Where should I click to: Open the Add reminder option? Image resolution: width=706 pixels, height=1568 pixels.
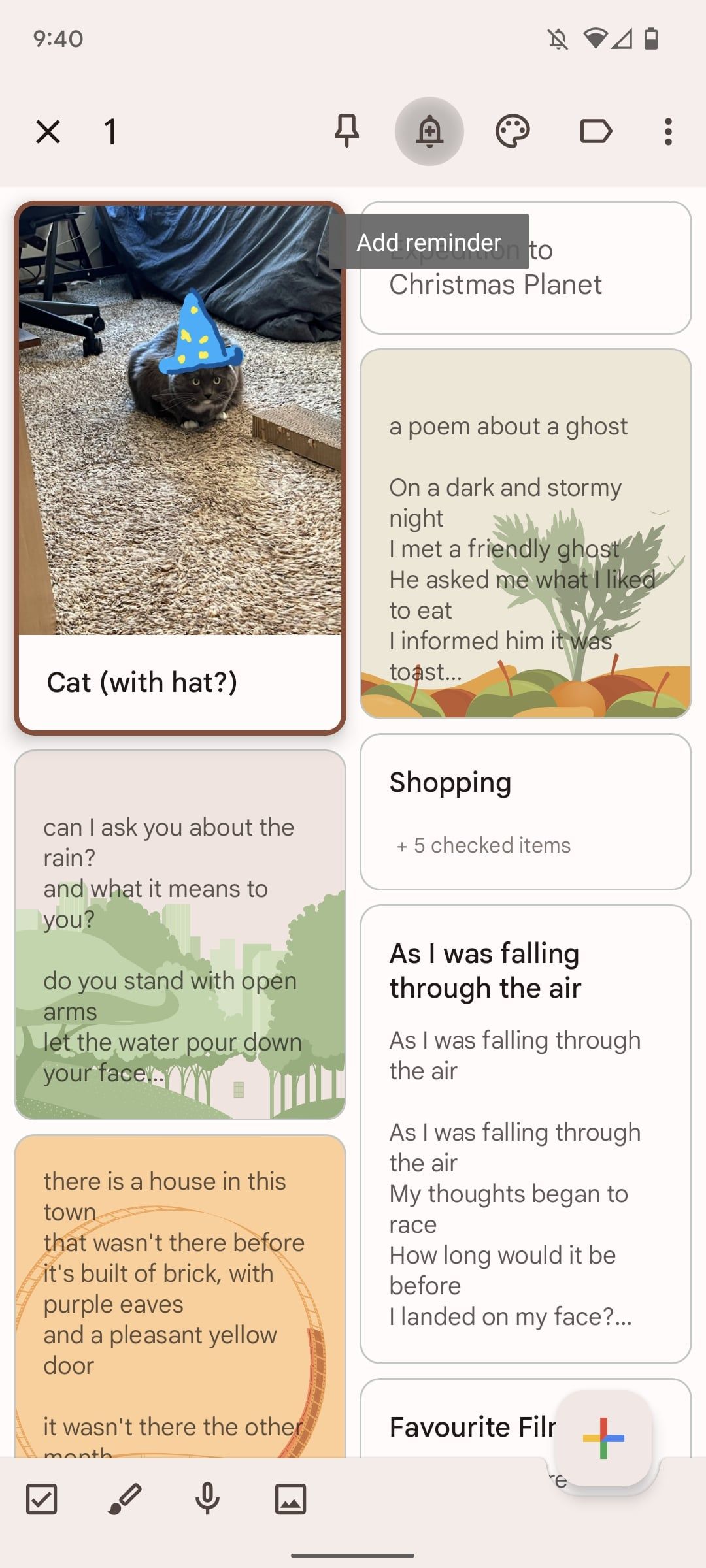point(428,131)
